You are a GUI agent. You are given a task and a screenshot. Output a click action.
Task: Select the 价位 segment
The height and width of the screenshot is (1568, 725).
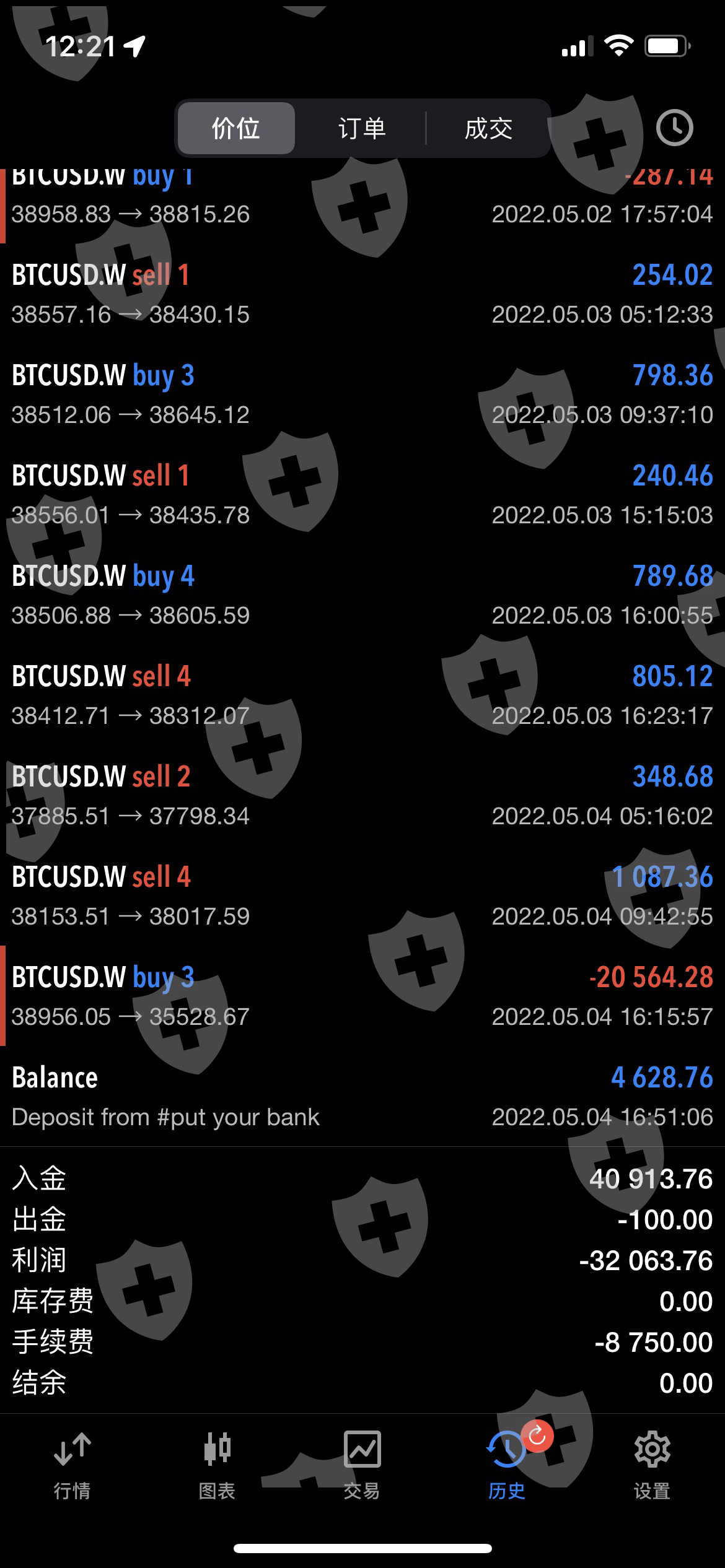[x=236, y=128]
